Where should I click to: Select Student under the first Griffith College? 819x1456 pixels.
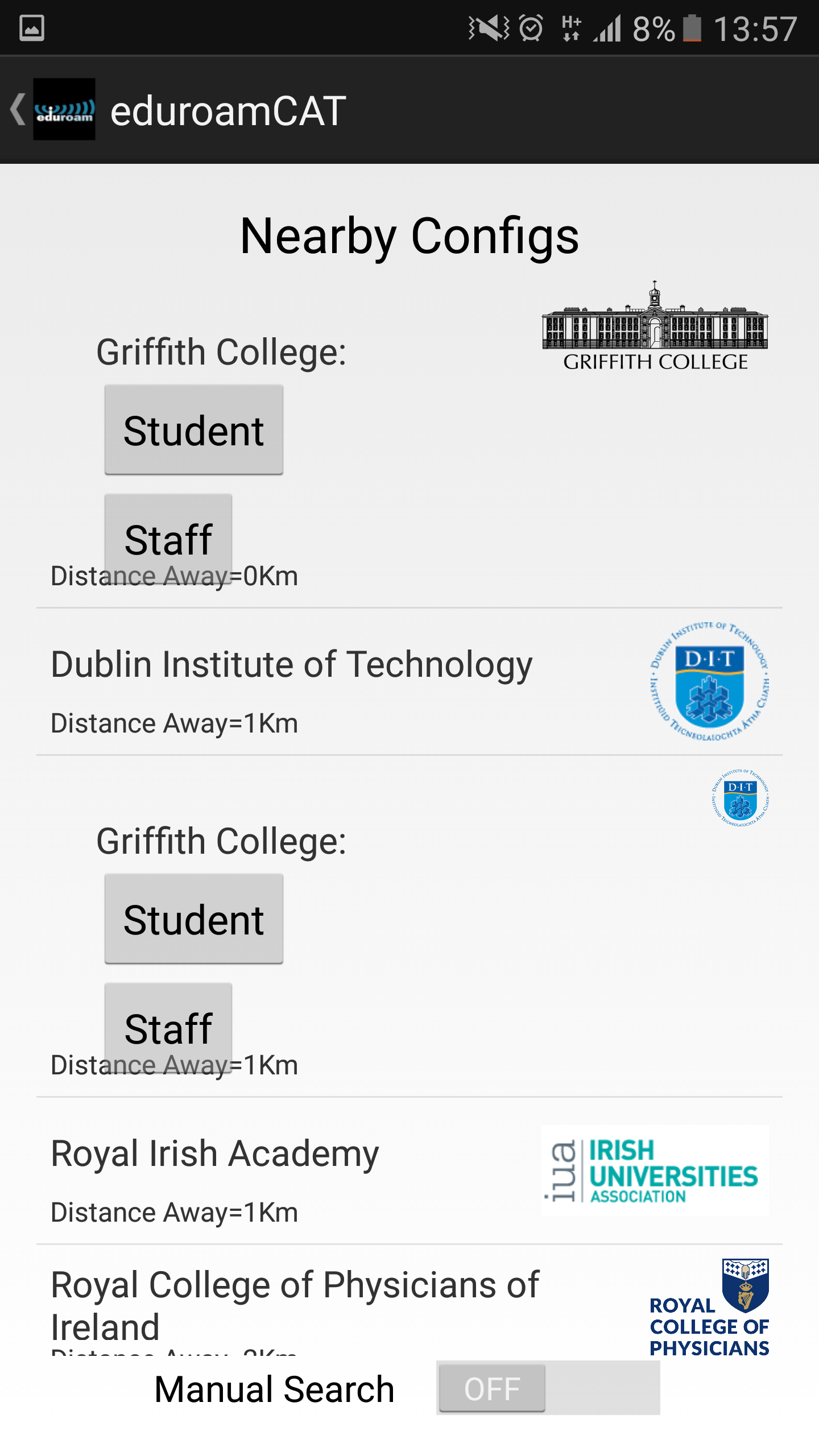click(193, 430)
